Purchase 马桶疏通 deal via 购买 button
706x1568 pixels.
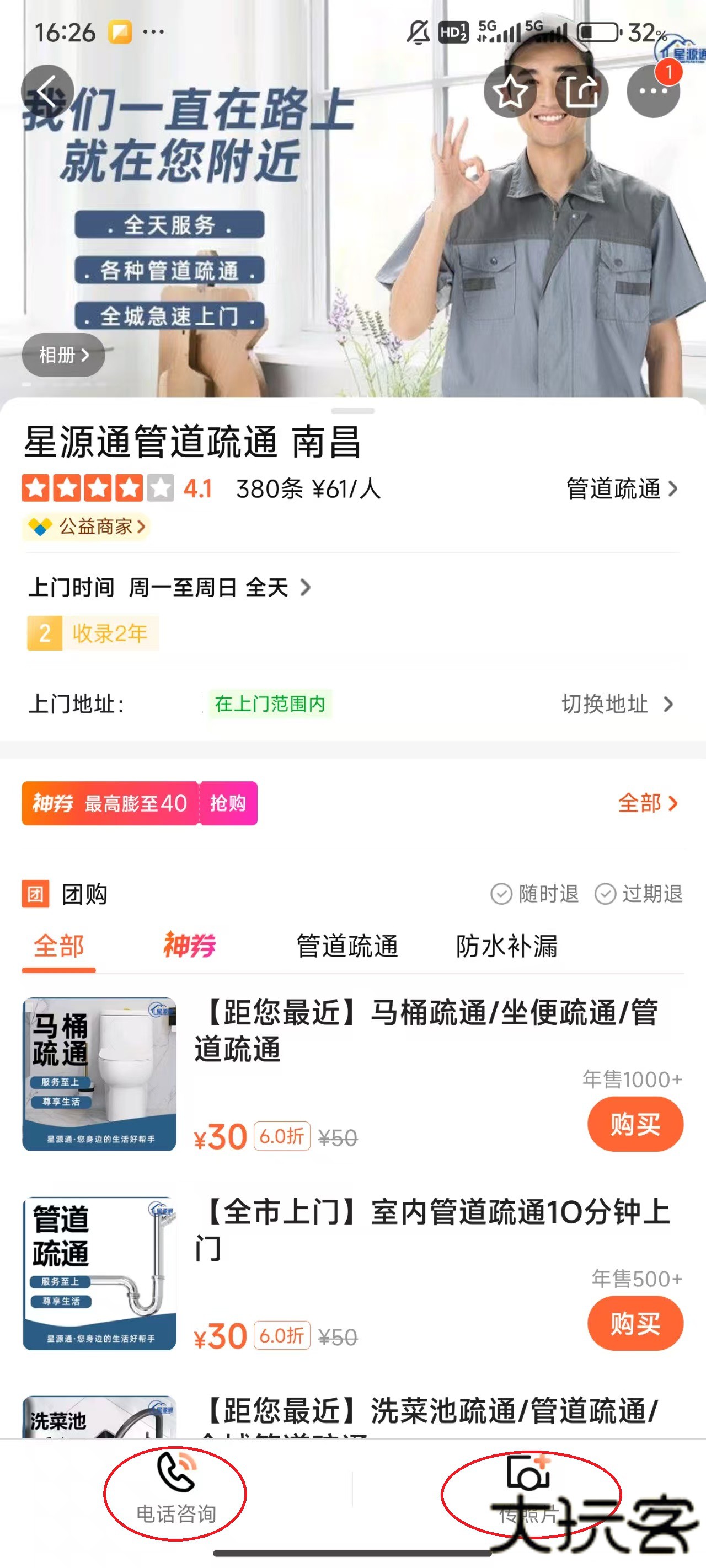click(x=635, y=1124)
